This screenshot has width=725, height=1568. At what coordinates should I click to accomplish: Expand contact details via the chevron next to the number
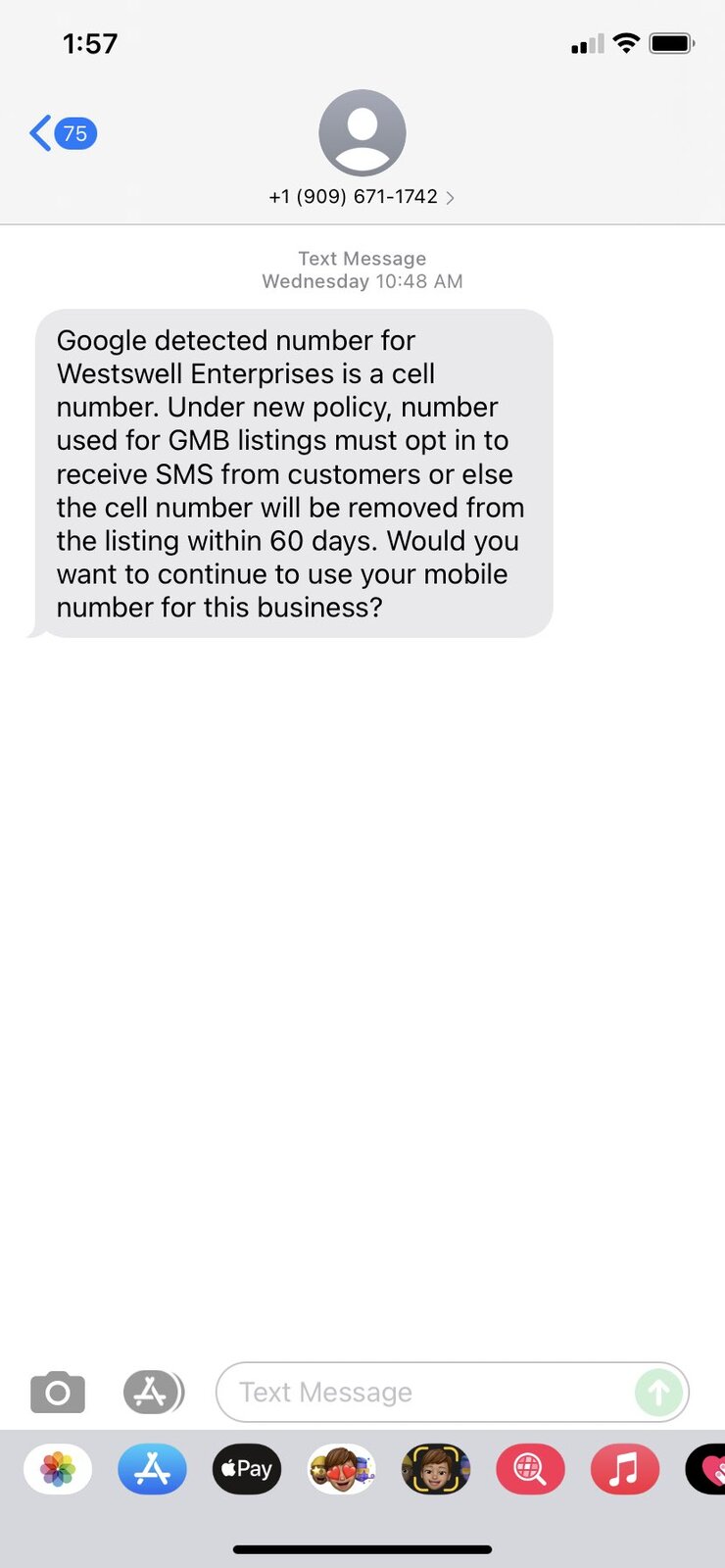(450, 197)
